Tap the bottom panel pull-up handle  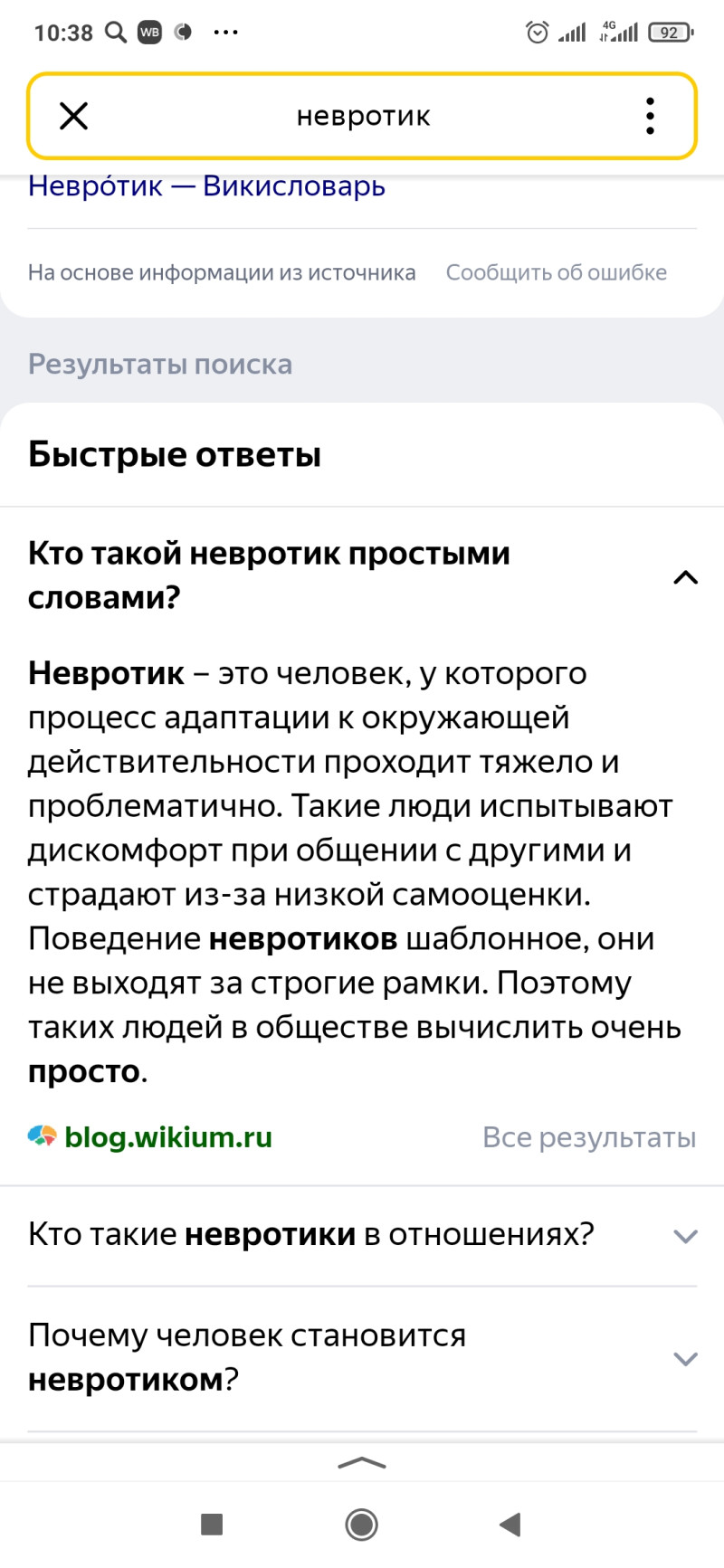click(361, 1463)
